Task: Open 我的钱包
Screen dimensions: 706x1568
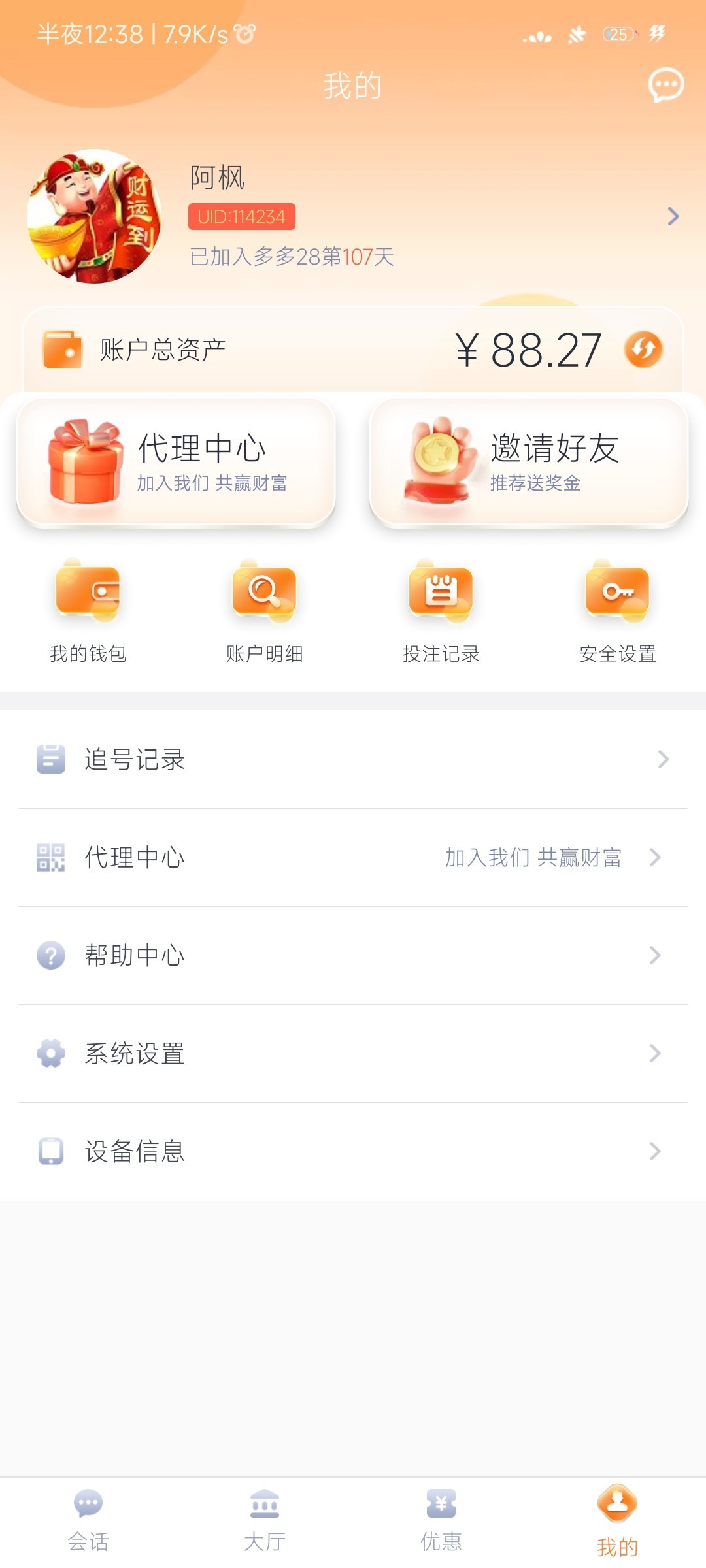Action: (x=88, y=611)
